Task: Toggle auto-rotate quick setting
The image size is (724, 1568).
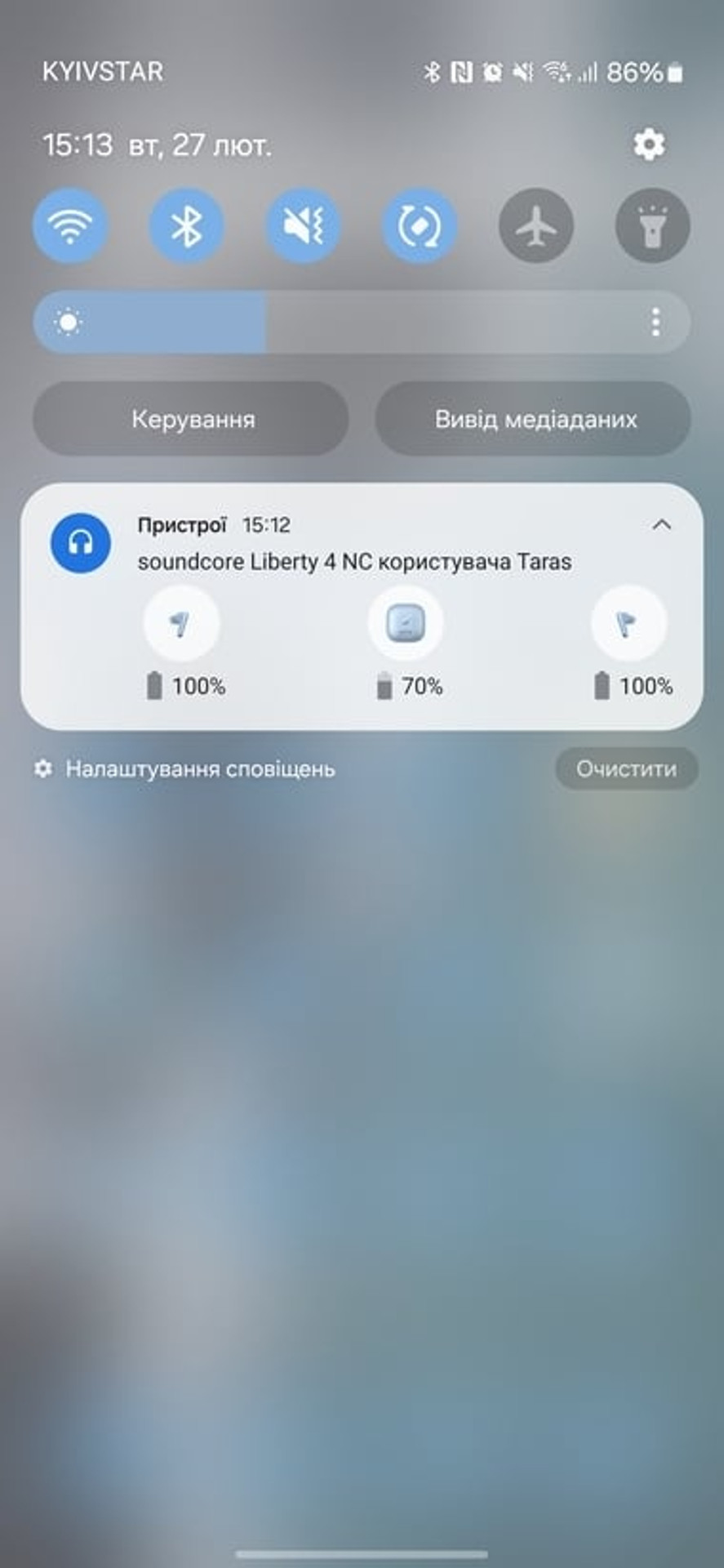Action: [420, 225]
